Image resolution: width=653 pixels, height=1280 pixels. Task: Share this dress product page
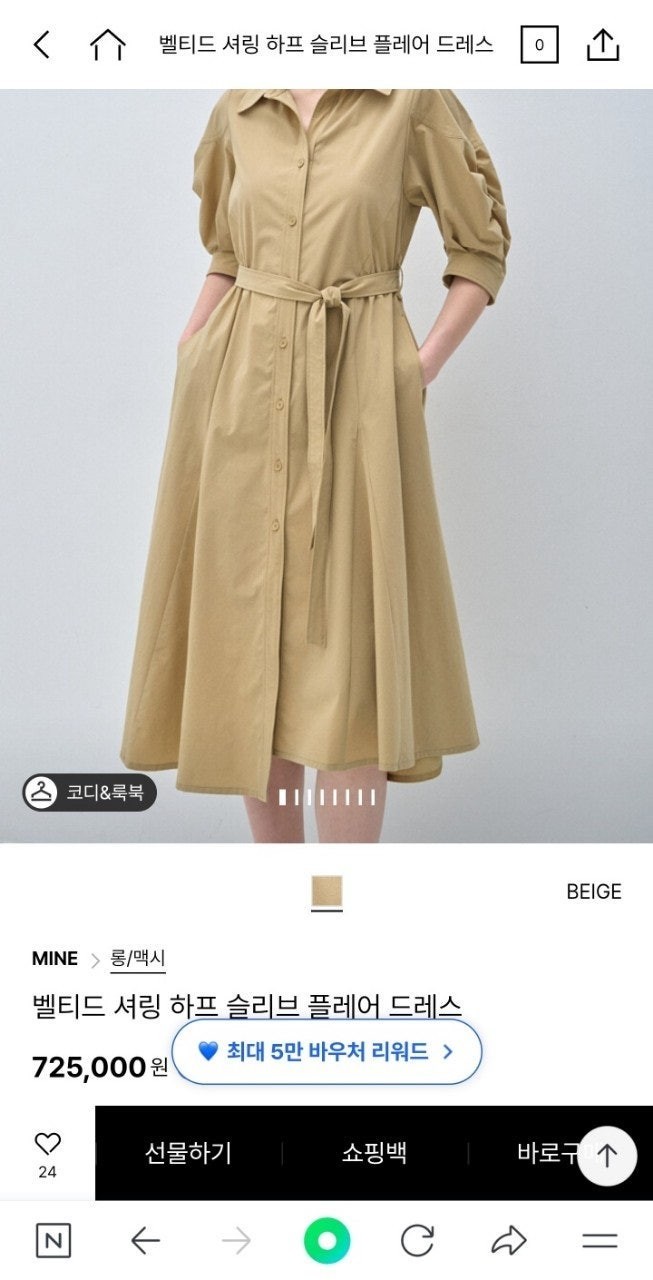tap(603, 45)
